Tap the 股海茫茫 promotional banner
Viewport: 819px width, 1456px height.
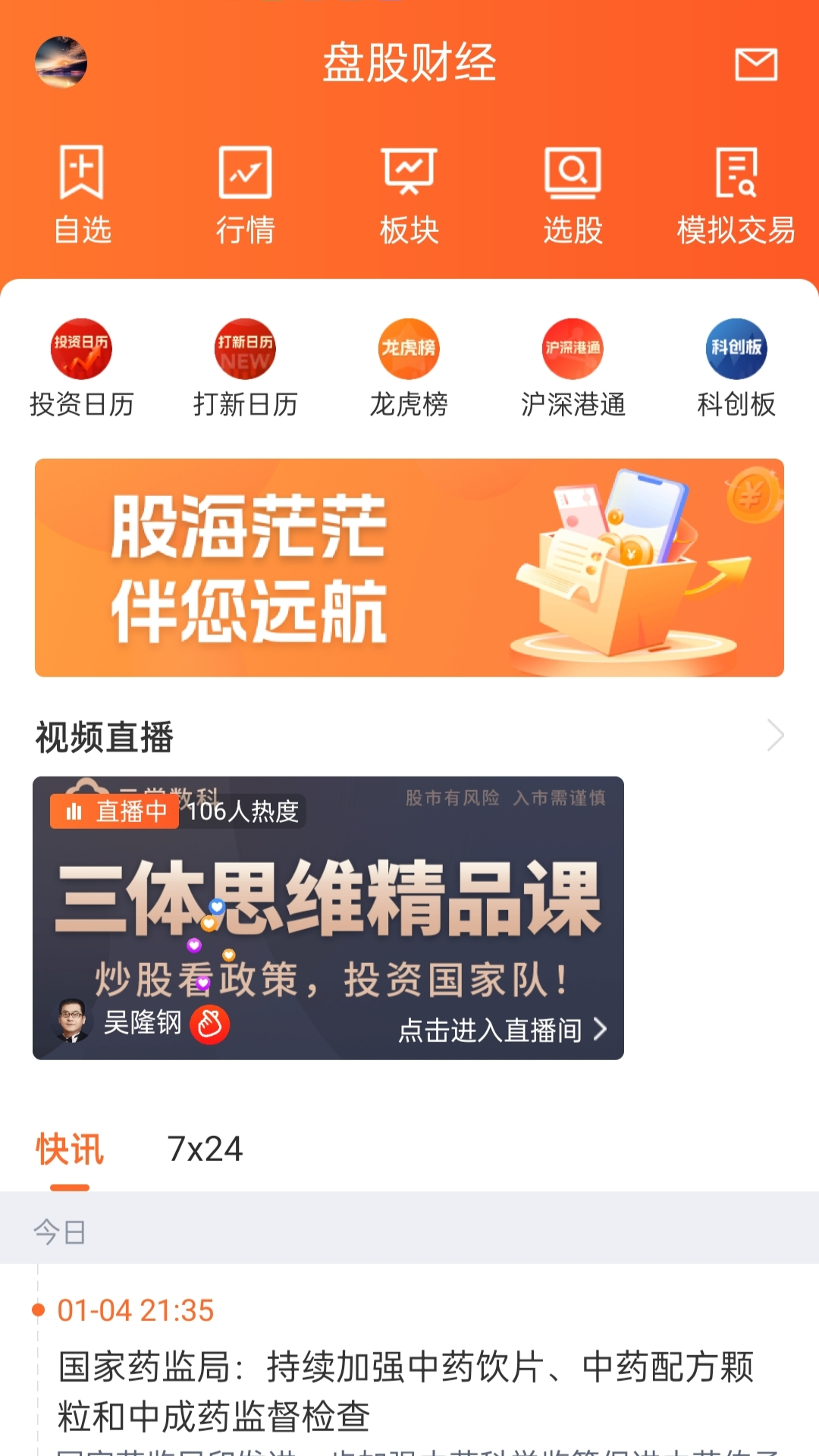click(409, 565)
